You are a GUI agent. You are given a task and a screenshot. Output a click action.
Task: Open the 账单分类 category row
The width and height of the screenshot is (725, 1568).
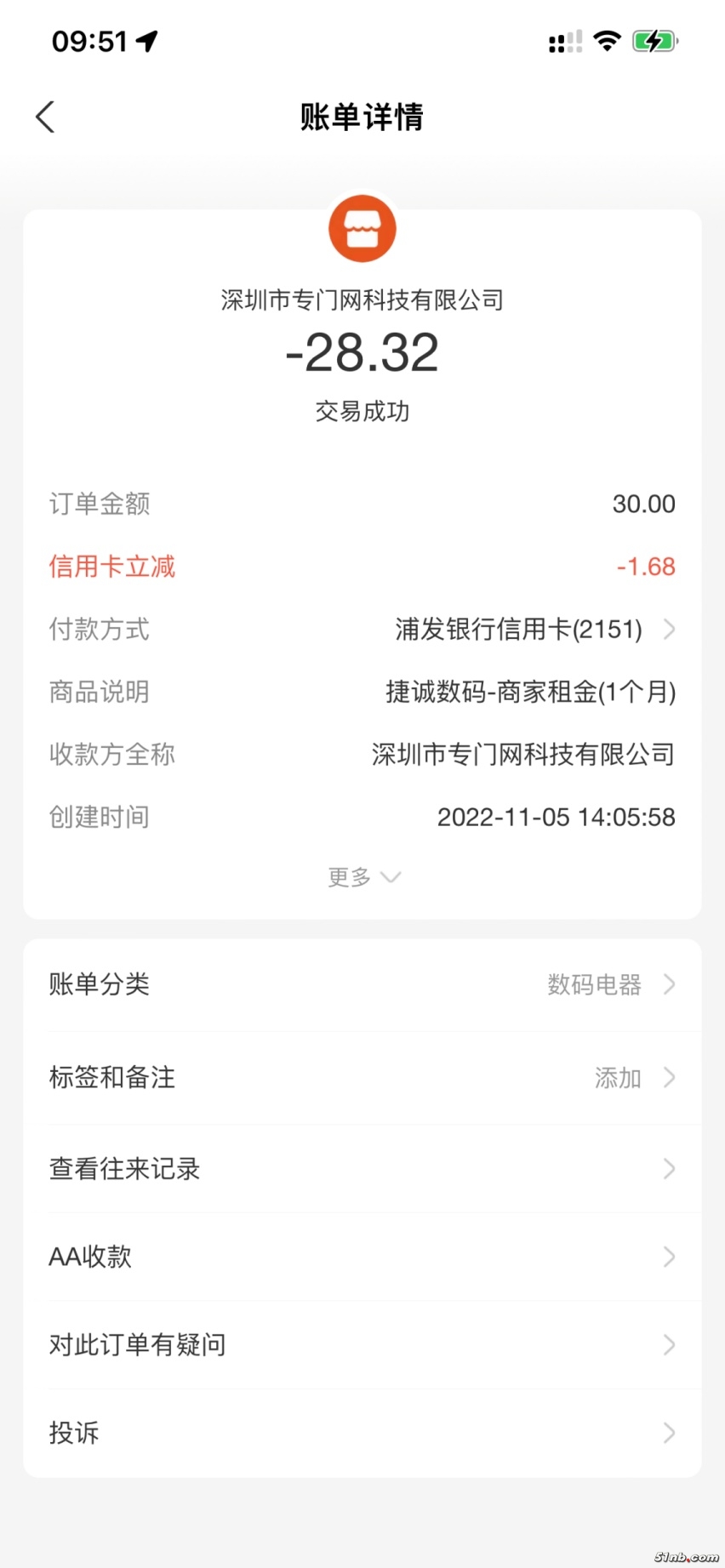362,984
